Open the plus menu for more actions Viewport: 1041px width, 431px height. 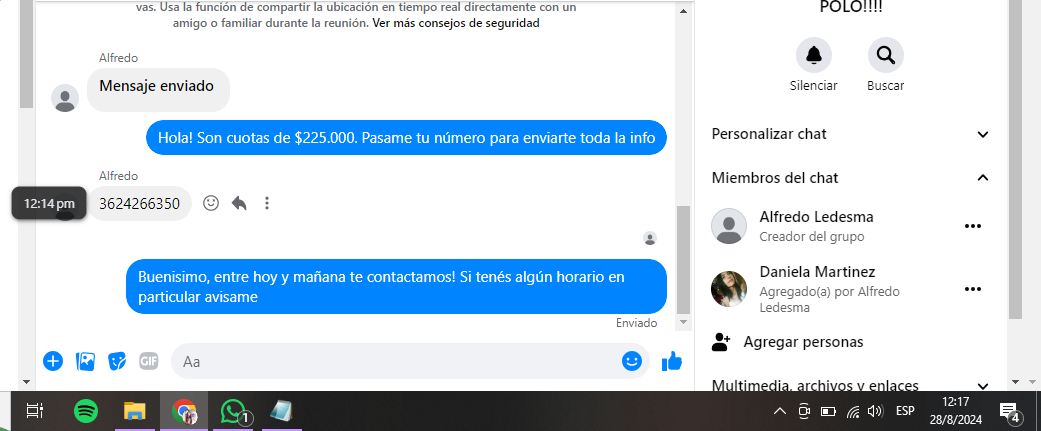[53, 361]
